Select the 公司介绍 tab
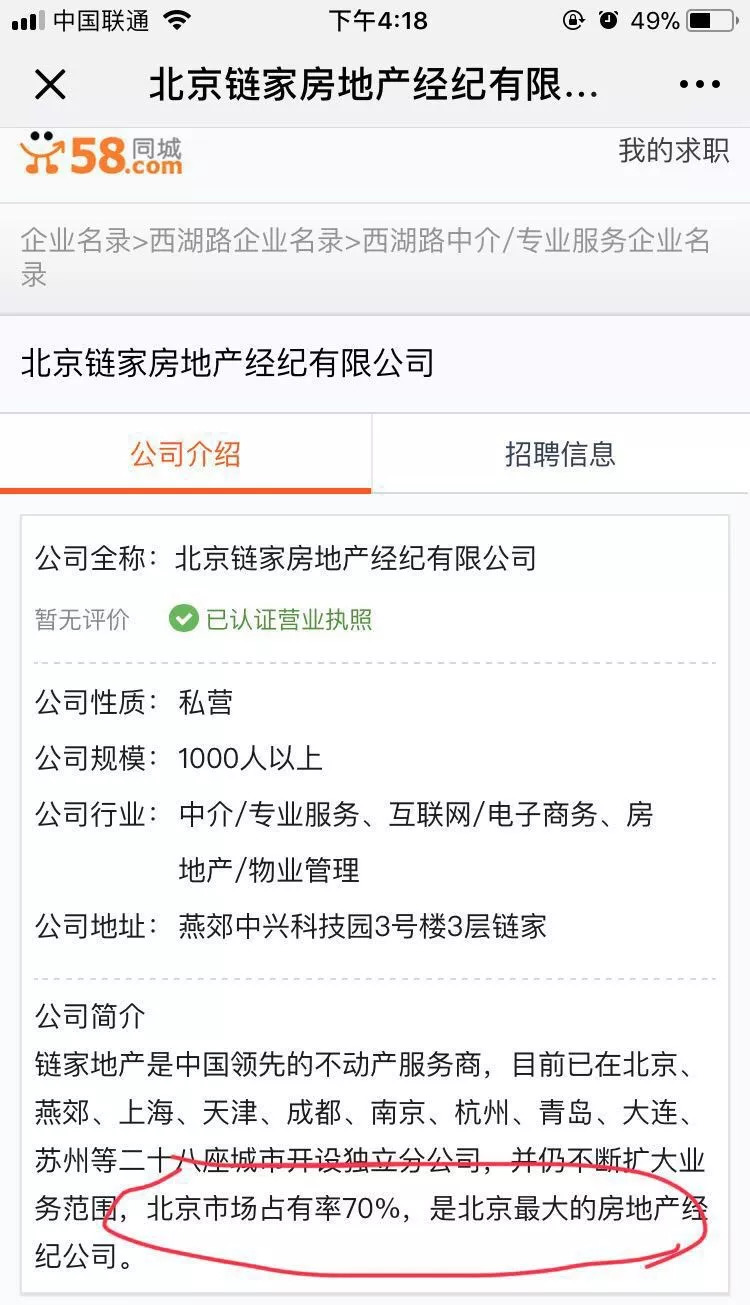Viewport: 750px width, 1305px height. coord(185,454)
